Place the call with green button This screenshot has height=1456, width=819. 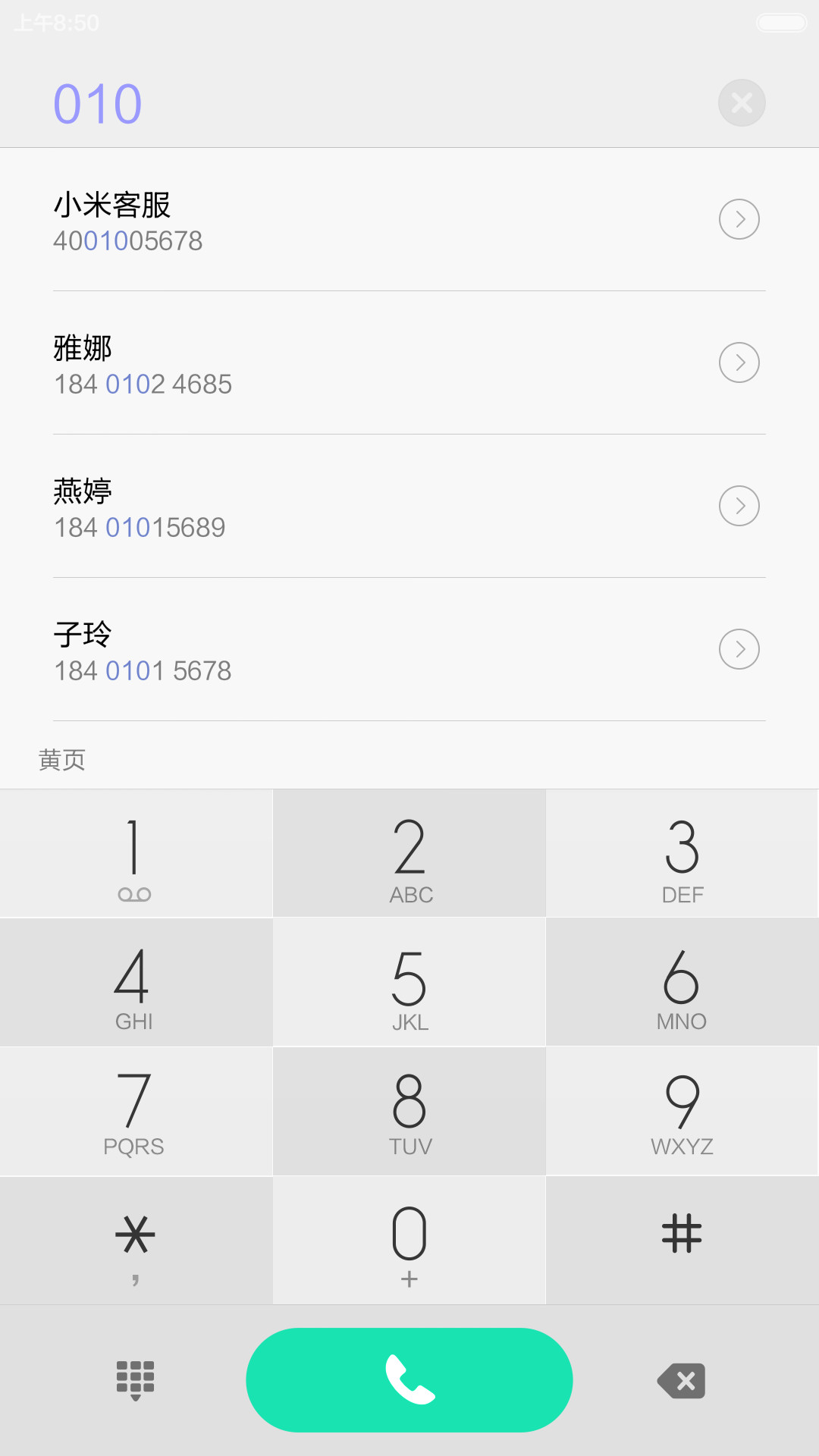click(409, 1380)
